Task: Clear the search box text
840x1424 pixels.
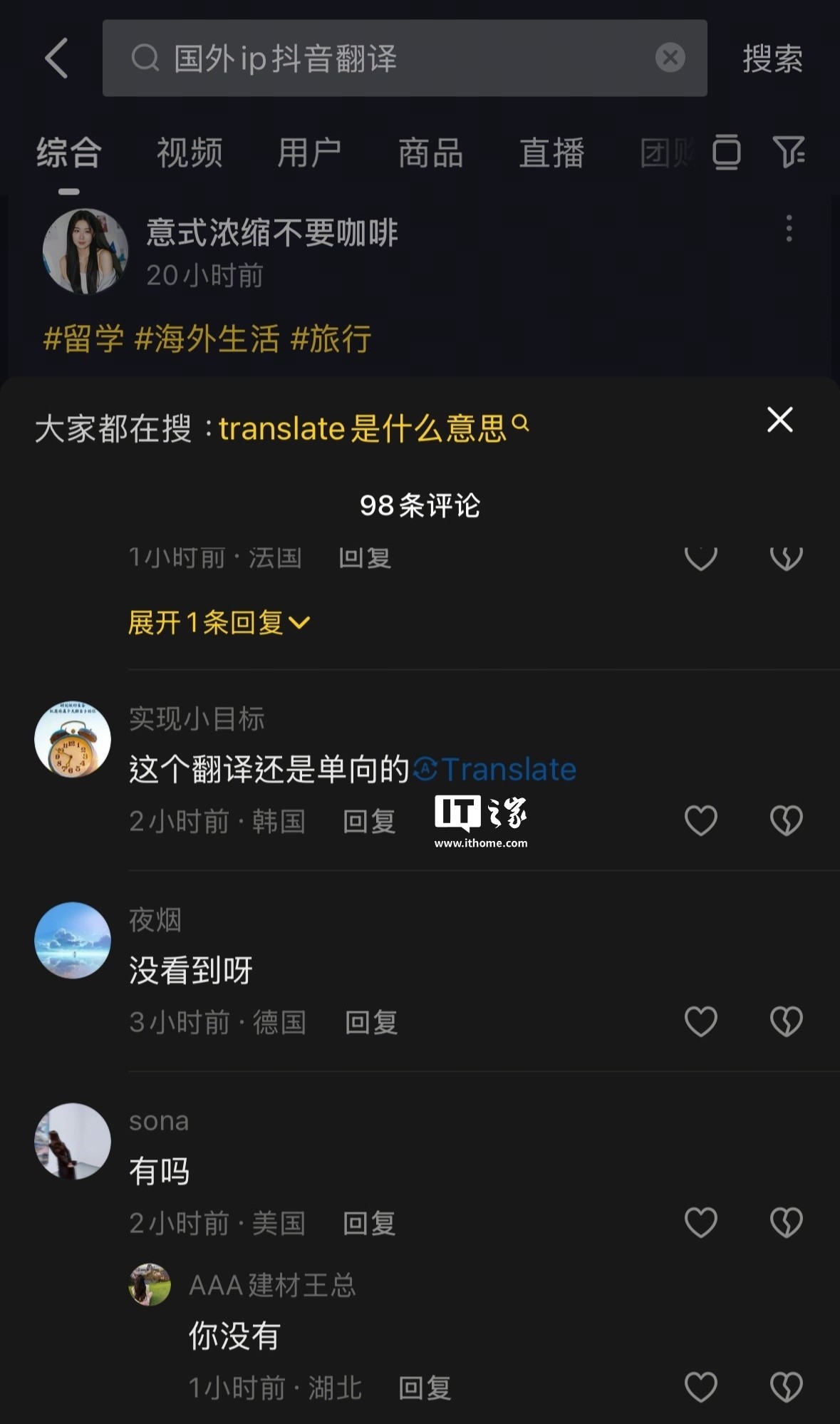Action: [x=670, y=58]
